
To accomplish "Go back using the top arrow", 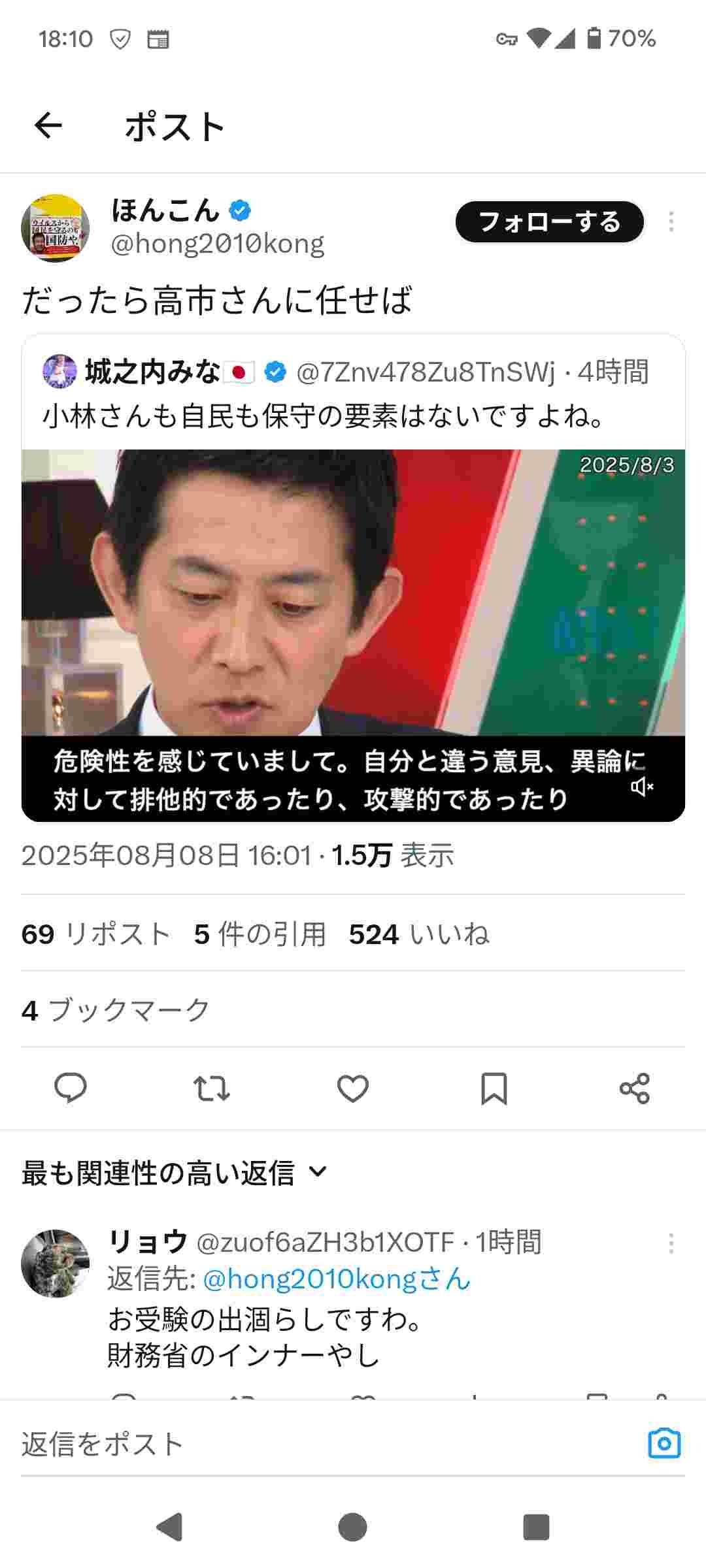I will pos(48,125).
